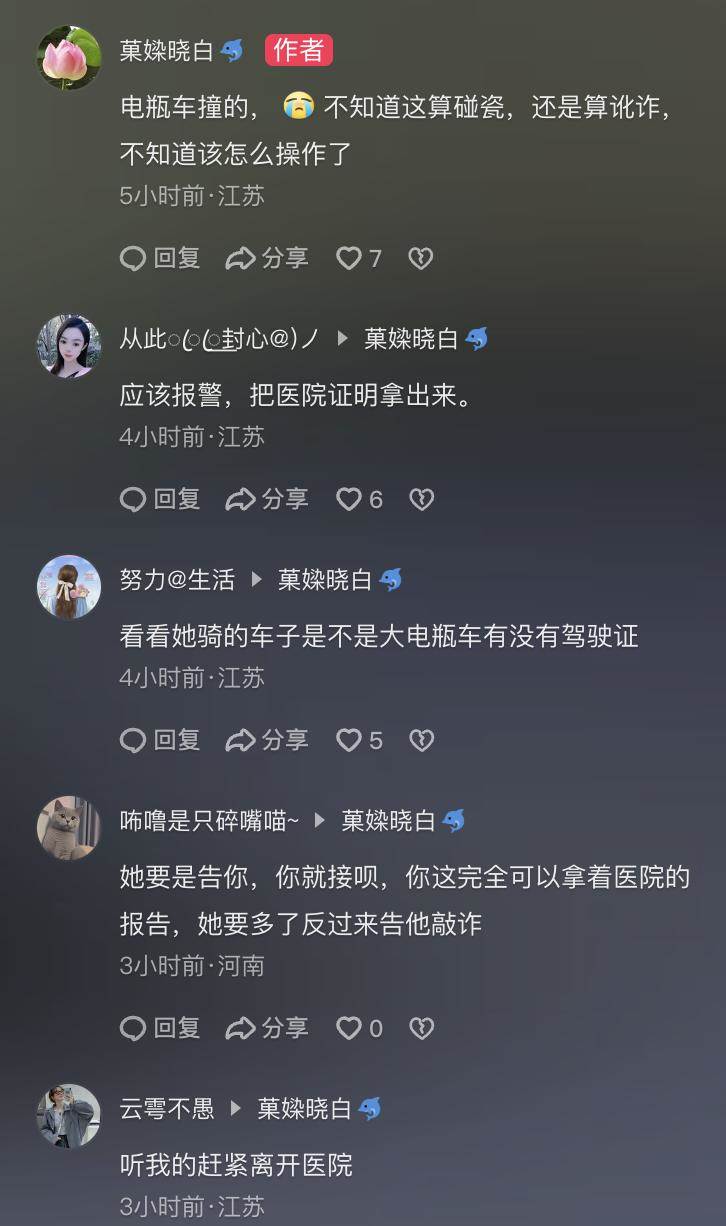Reply to the author's 电瓶车撞的 comment
Screen dimensions: 726x1226
coord(160,259)
